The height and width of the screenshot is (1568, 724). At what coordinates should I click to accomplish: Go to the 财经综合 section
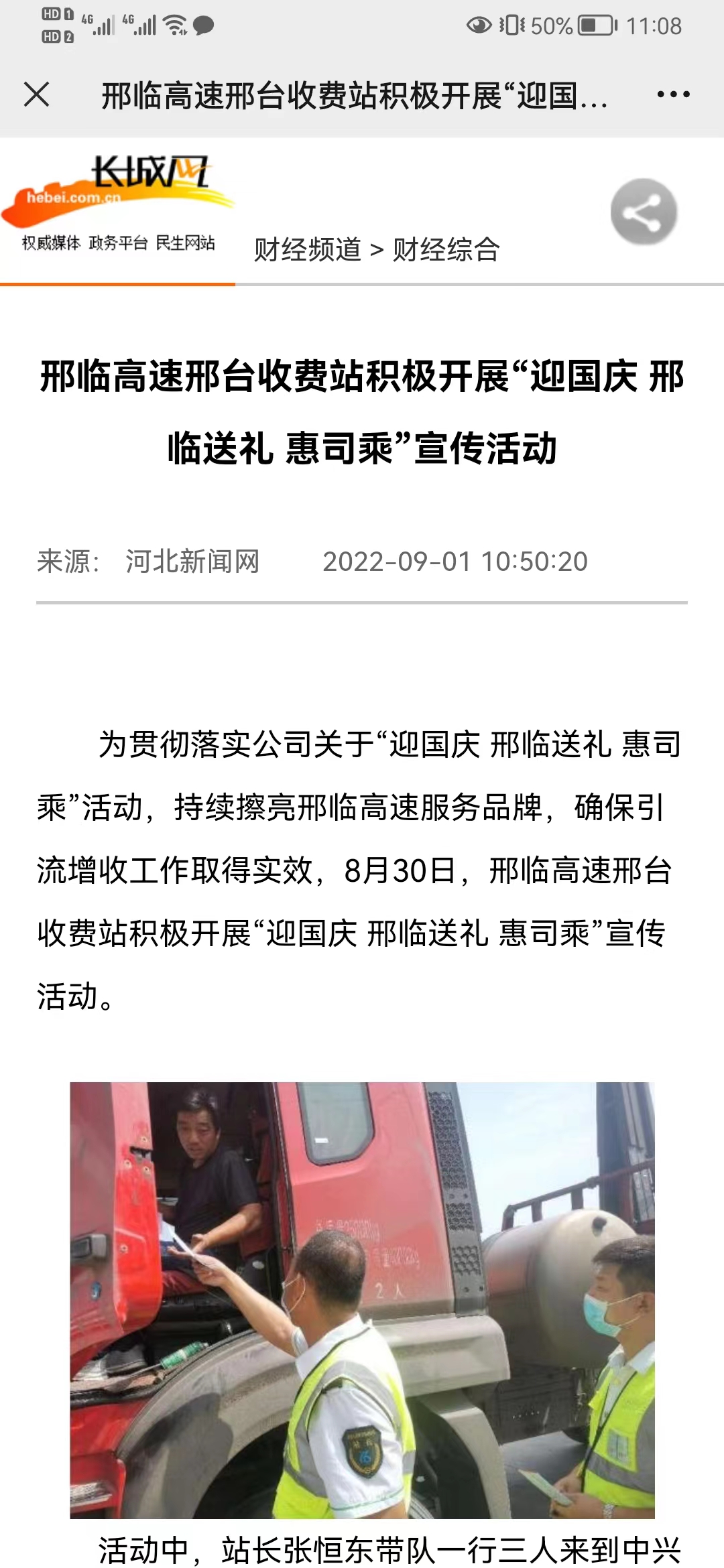(x=446, y=249)
